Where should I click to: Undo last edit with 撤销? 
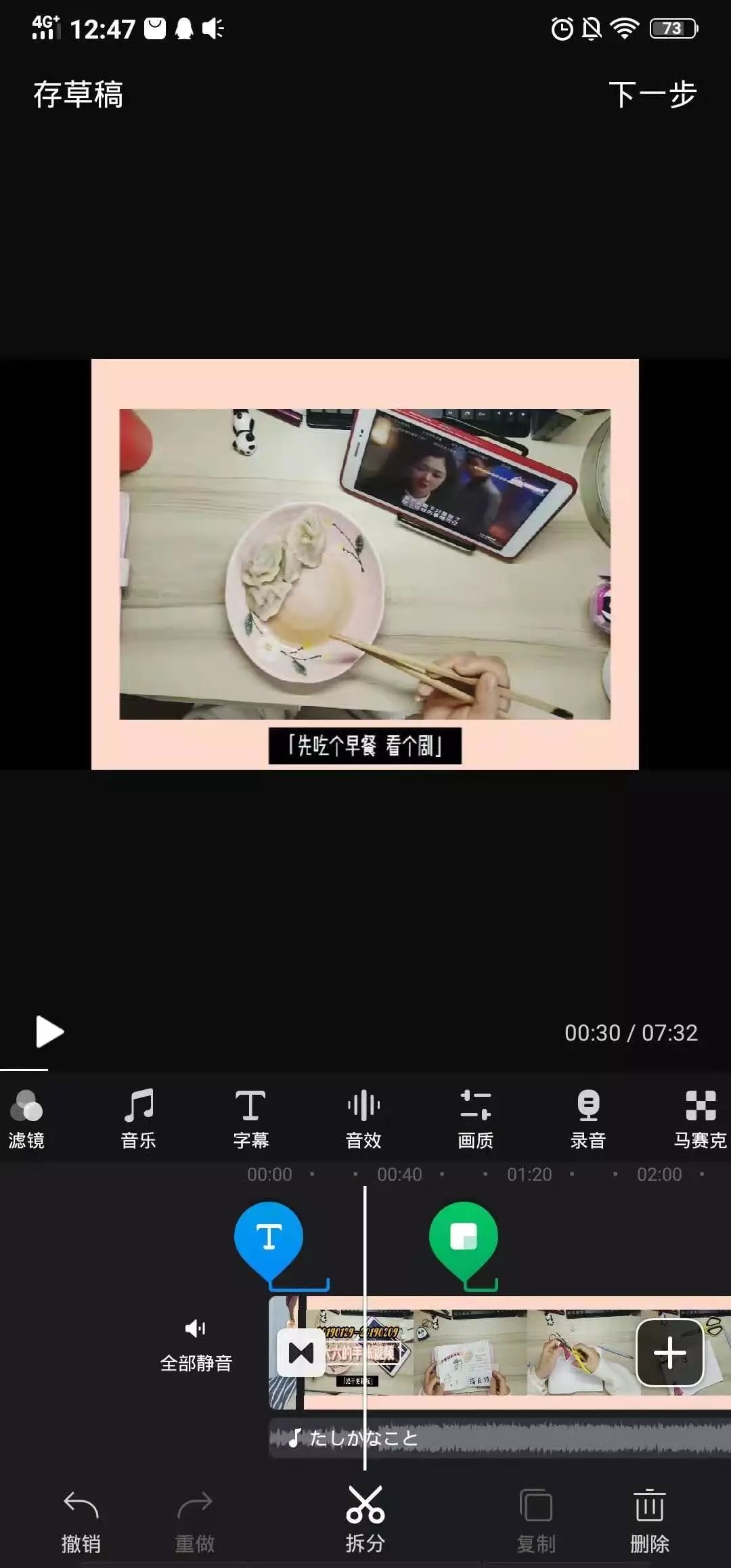(81, 1519)
